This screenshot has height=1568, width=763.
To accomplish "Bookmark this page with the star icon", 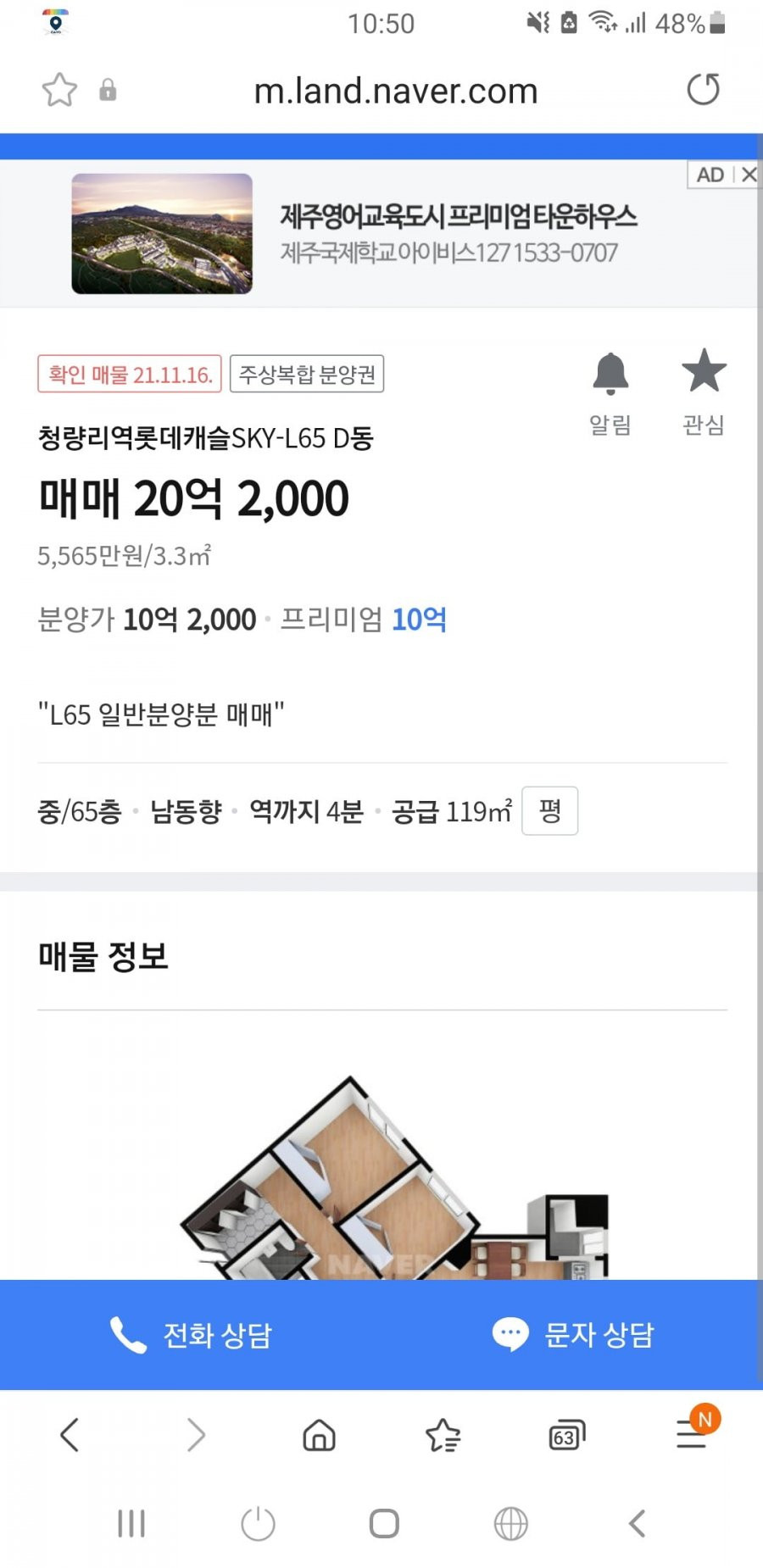I will tap(59, 90).
